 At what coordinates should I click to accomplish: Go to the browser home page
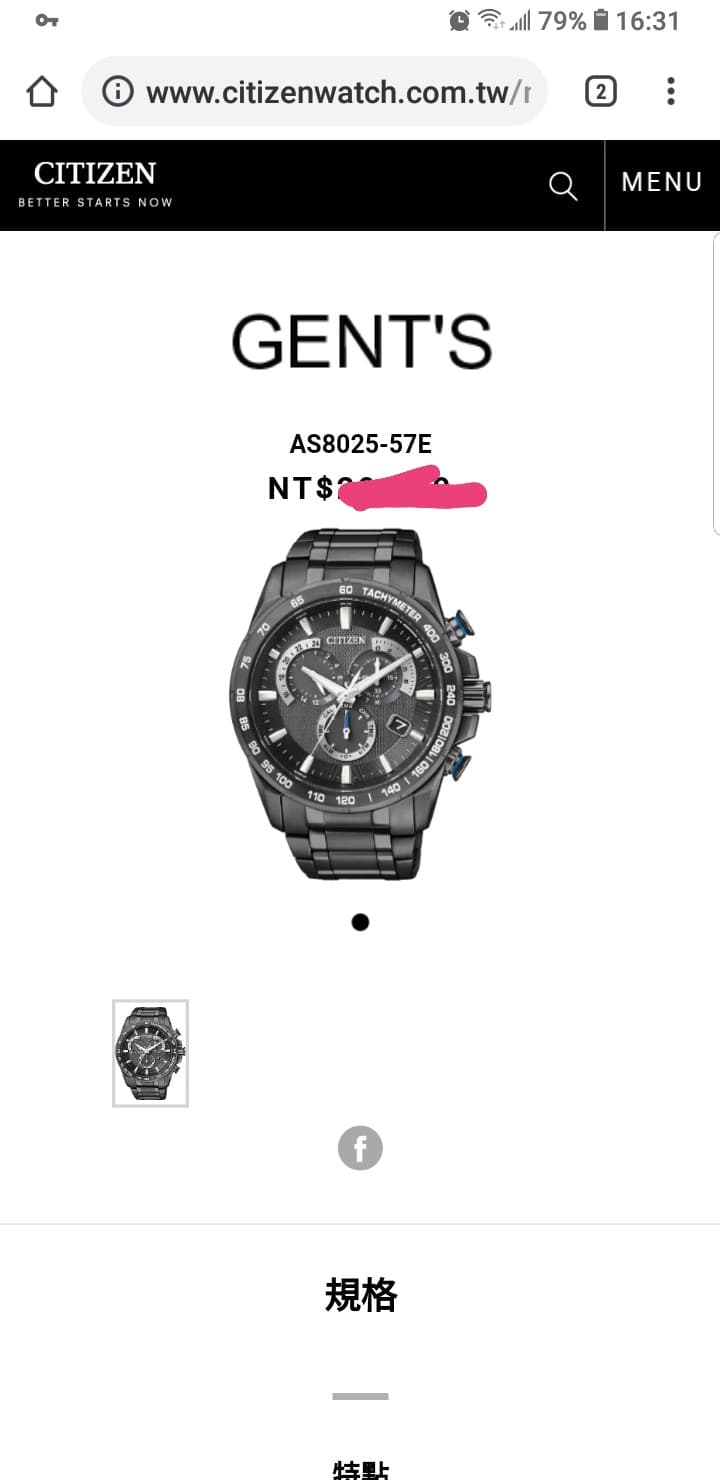tap(41, 92)
